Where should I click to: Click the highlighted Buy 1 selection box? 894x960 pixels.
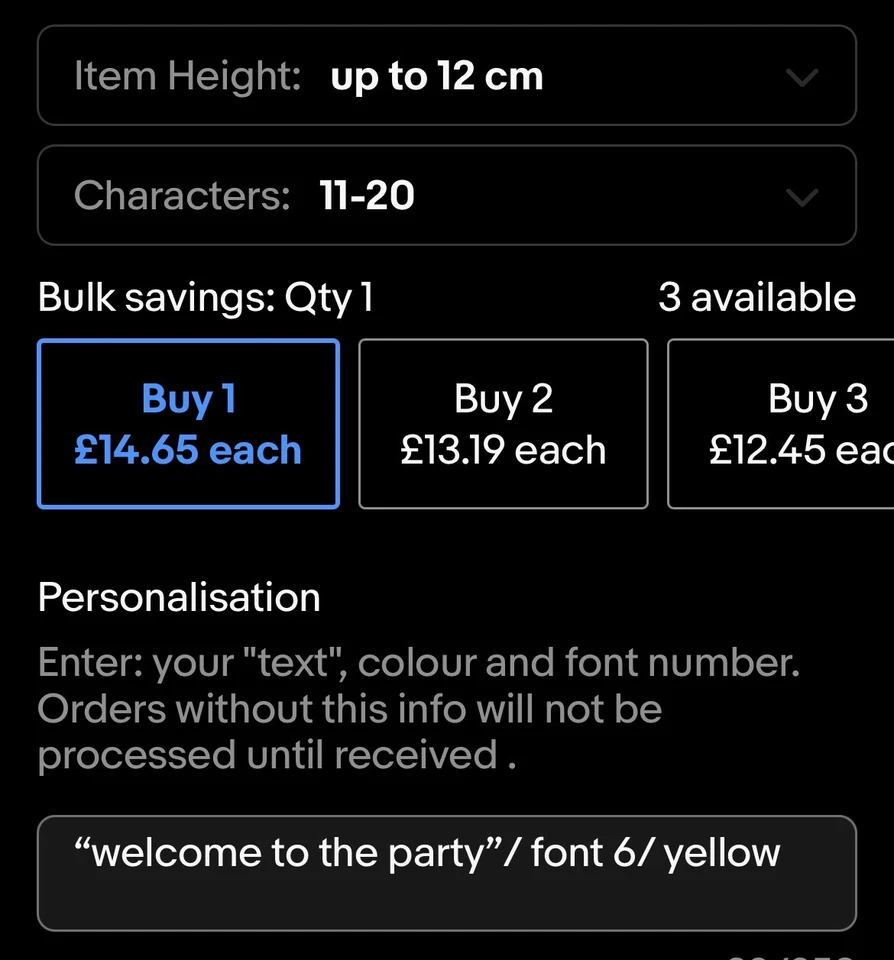(x=188, y=423)
